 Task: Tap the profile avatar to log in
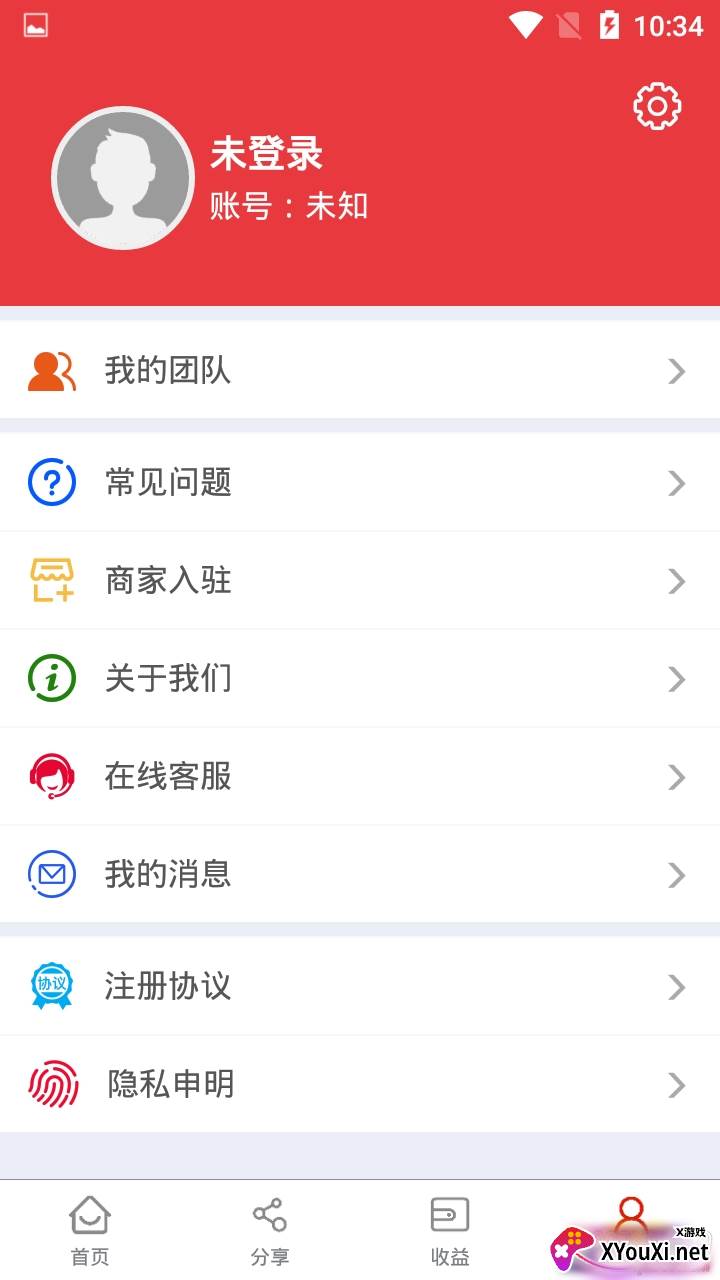(123, 178)
